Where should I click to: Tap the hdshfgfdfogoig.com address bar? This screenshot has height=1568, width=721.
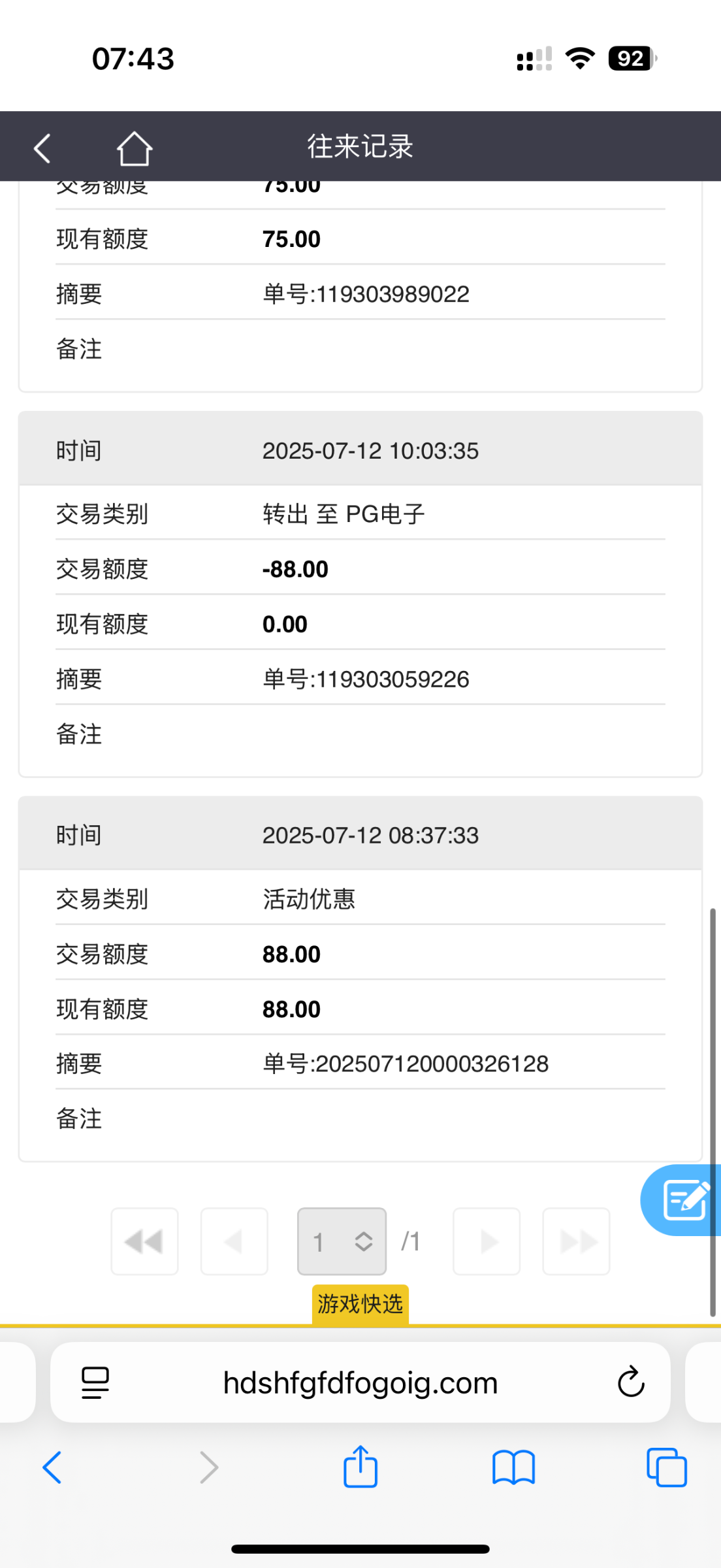click(x=360, y=1382)
